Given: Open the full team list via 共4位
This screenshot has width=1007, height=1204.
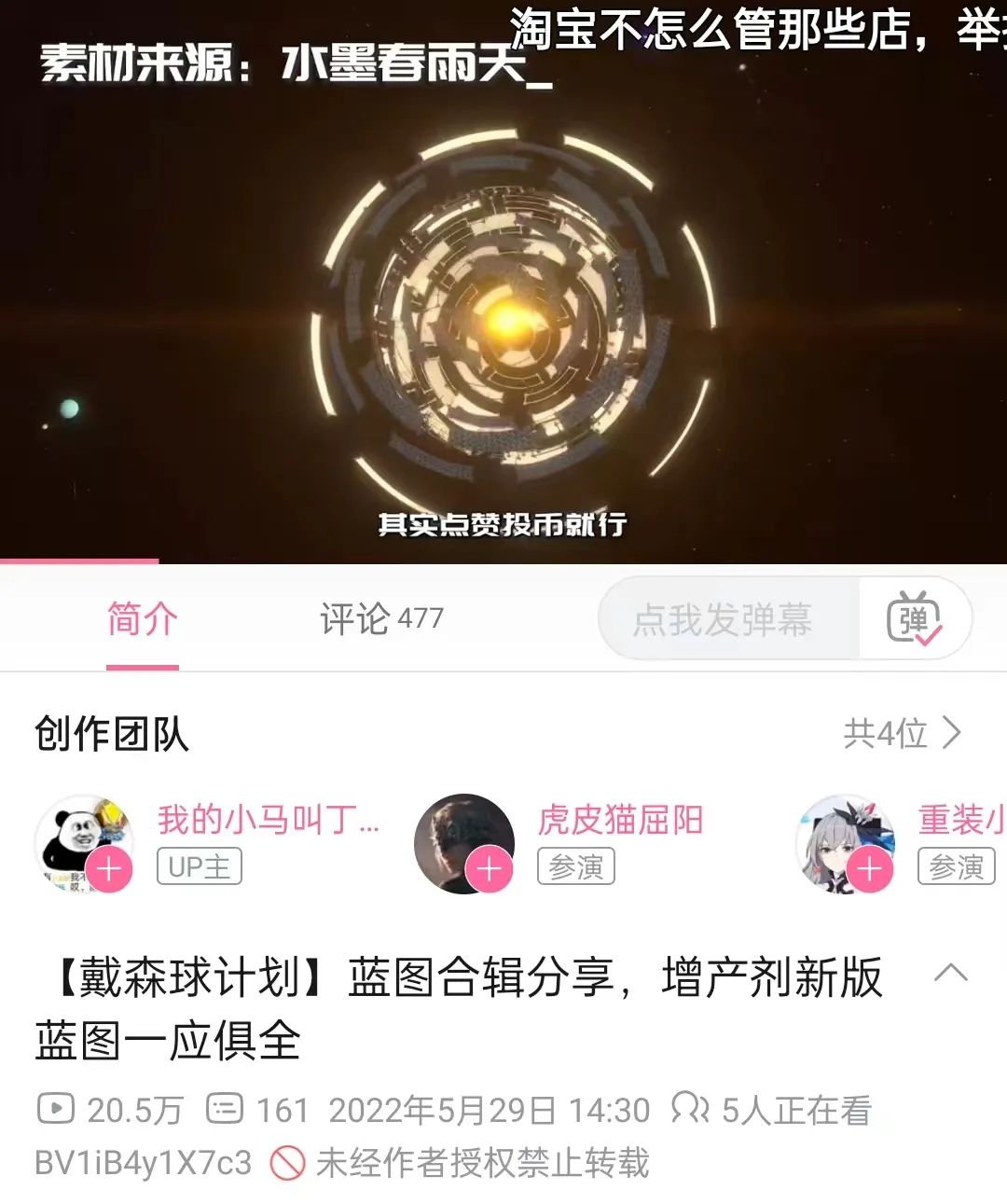Looking at the screenshot, I should click(x=901, y=734).
